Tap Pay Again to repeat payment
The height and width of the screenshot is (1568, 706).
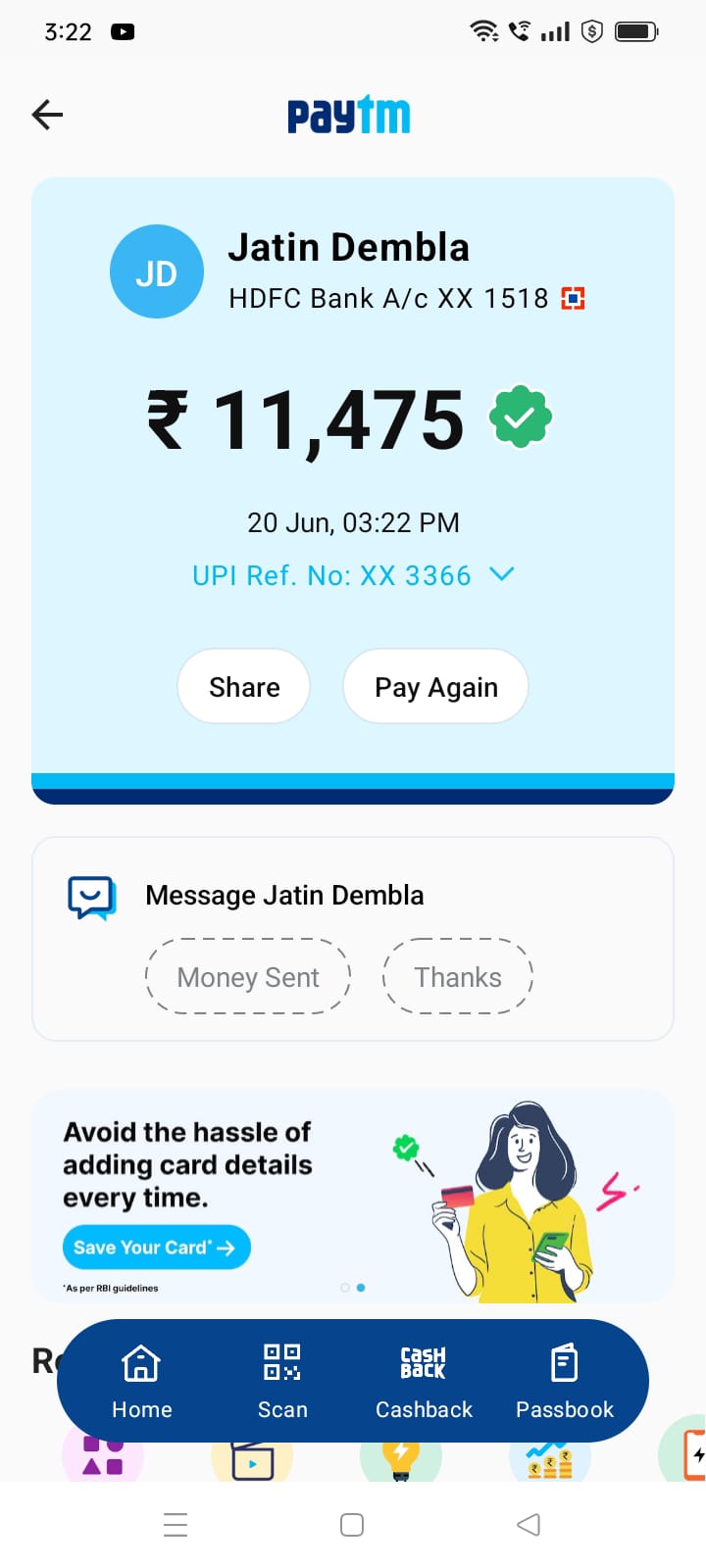pyautogui.click(x=436, y=687)
